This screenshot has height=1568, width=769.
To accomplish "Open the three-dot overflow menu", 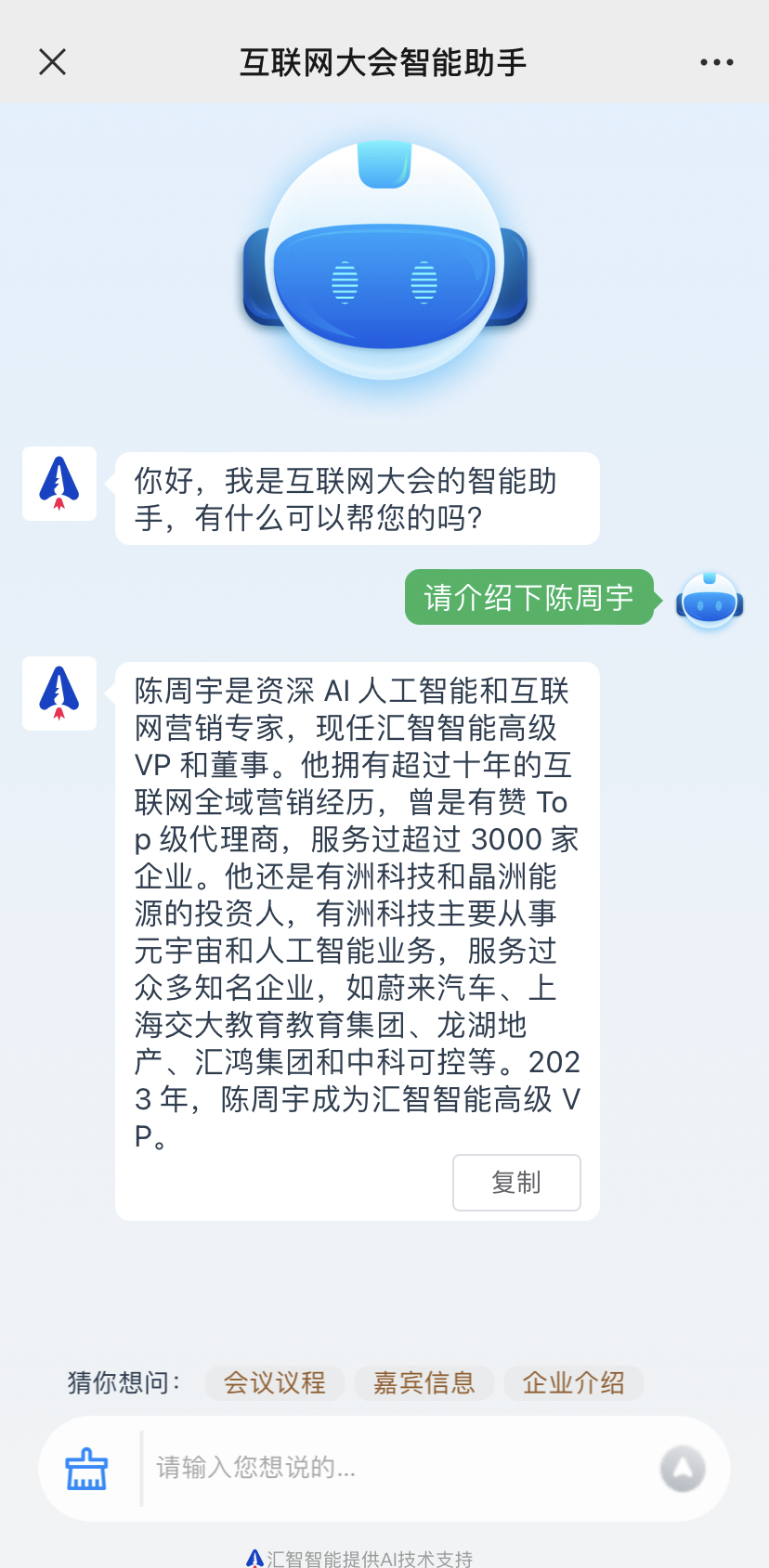I will click(x=716, y=62).
